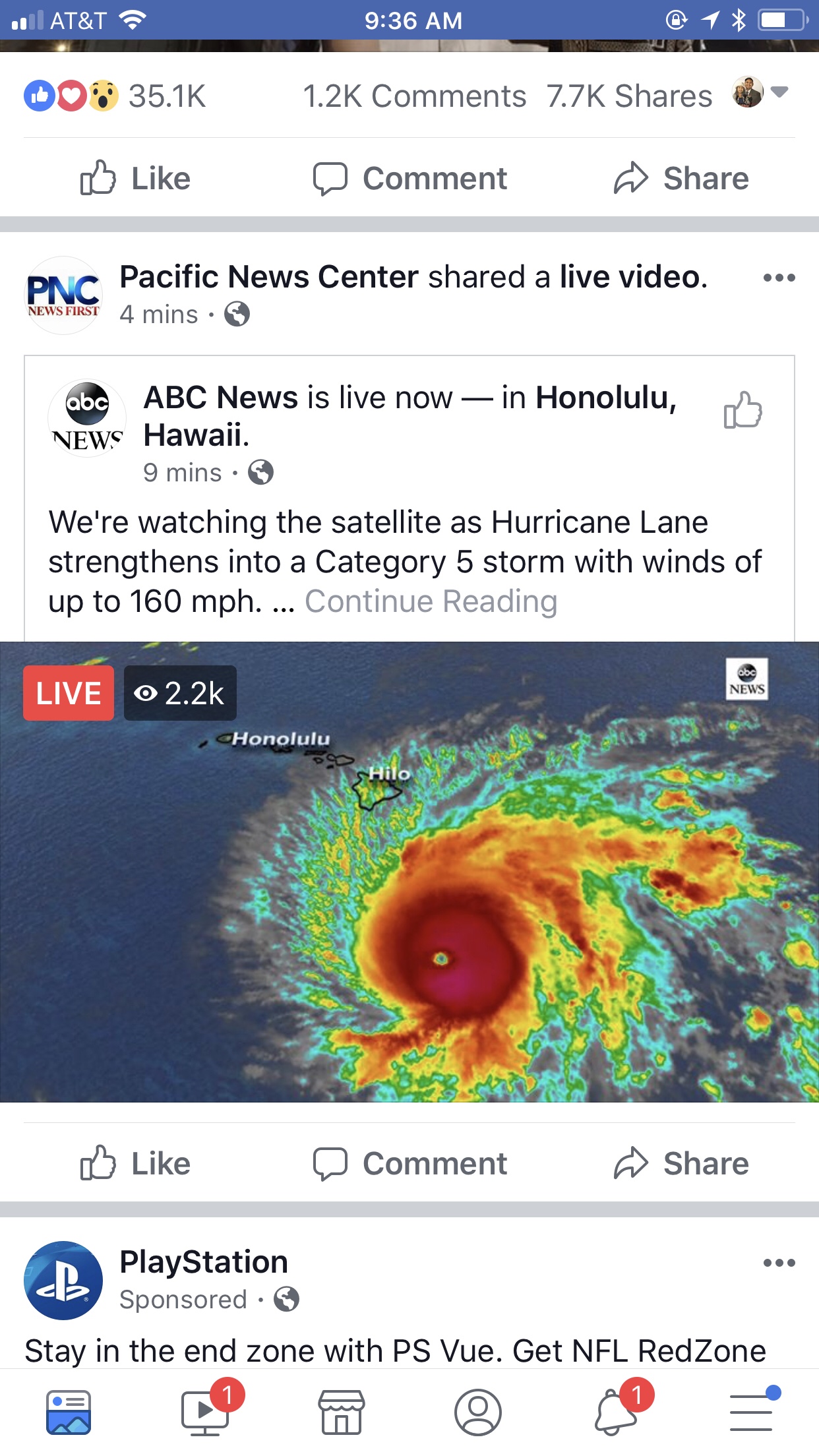Play the live Hurricane Lane video
The height and width of the screenshot is (1456, 819).
(409, 870)
